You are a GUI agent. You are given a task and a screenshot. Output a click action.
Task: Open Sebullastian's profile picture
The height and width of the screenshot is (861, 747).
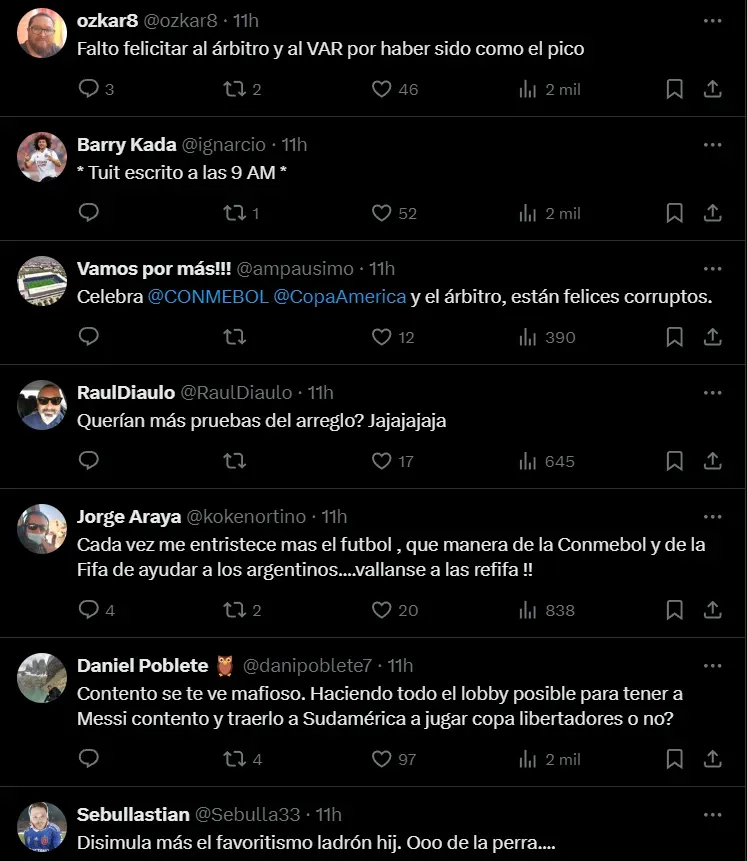(42, 827)
